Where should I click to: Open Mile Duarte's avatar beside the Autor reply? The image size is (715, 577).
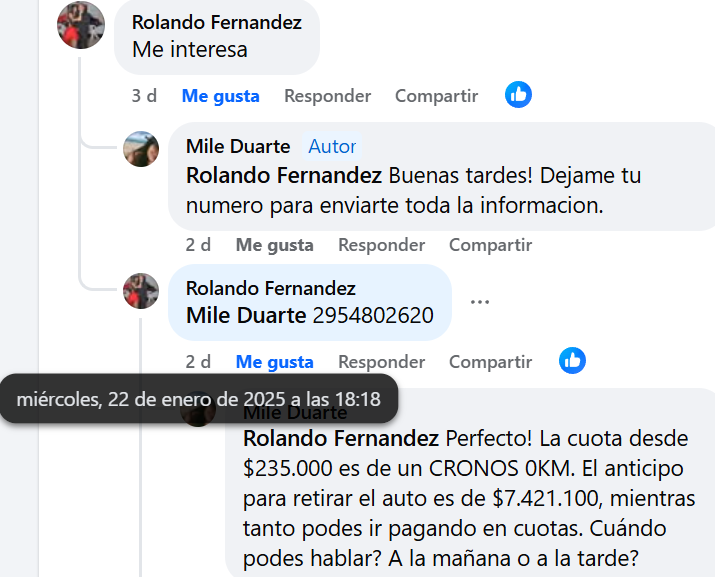[x=141, y=148]
